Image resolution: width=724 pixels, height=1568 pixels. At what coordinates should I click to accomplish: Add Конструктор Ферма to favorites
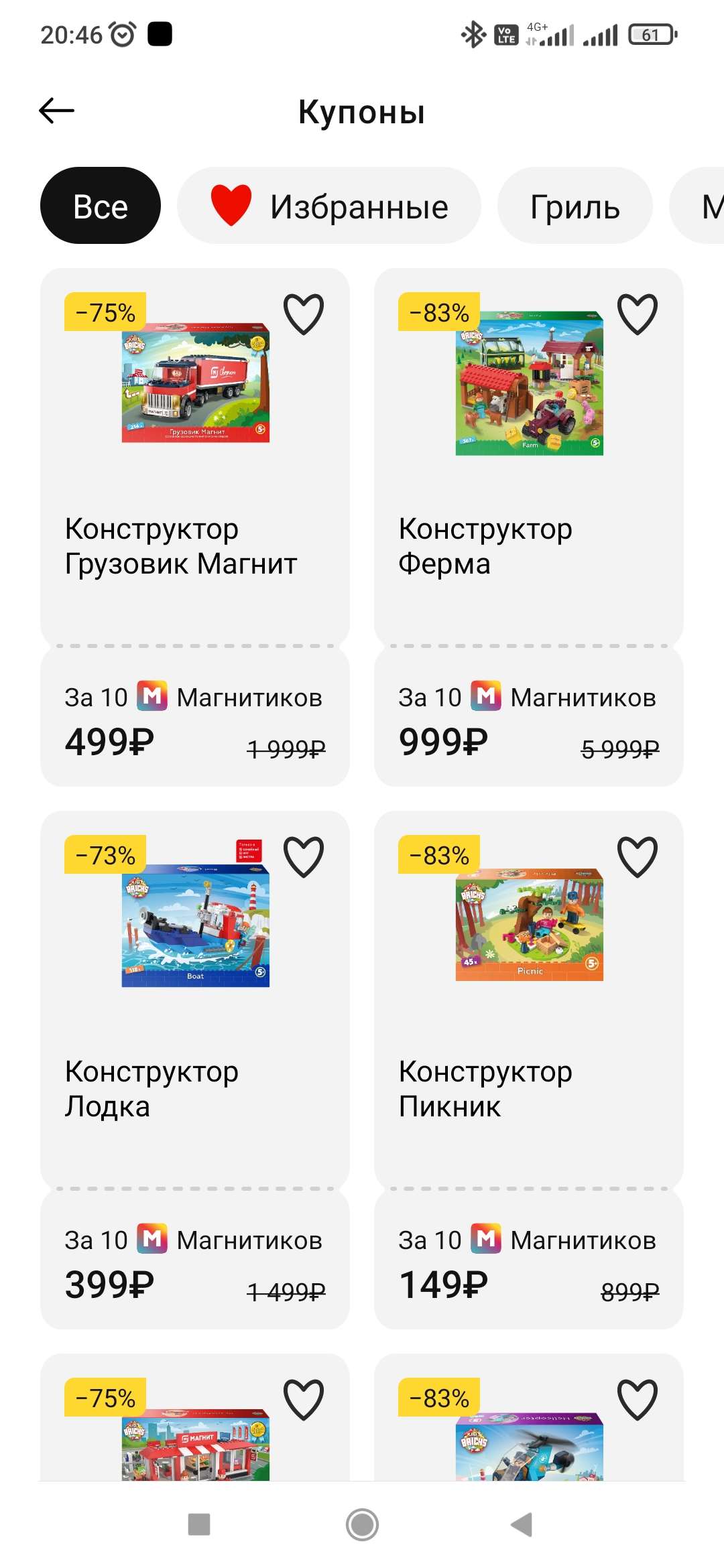[x=638, y=314]
